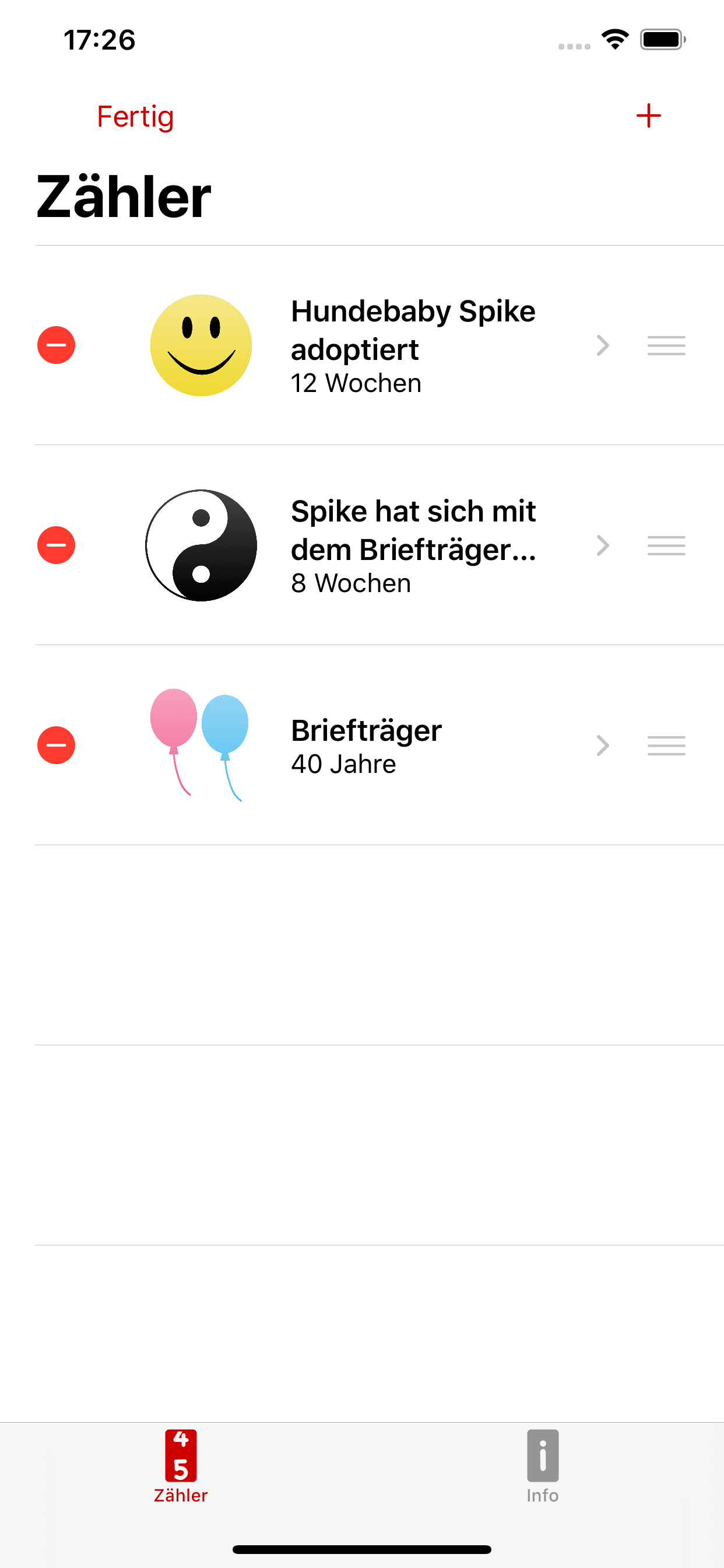
Task: Tap the Briefträger counter title text
Action: [365, 730]
